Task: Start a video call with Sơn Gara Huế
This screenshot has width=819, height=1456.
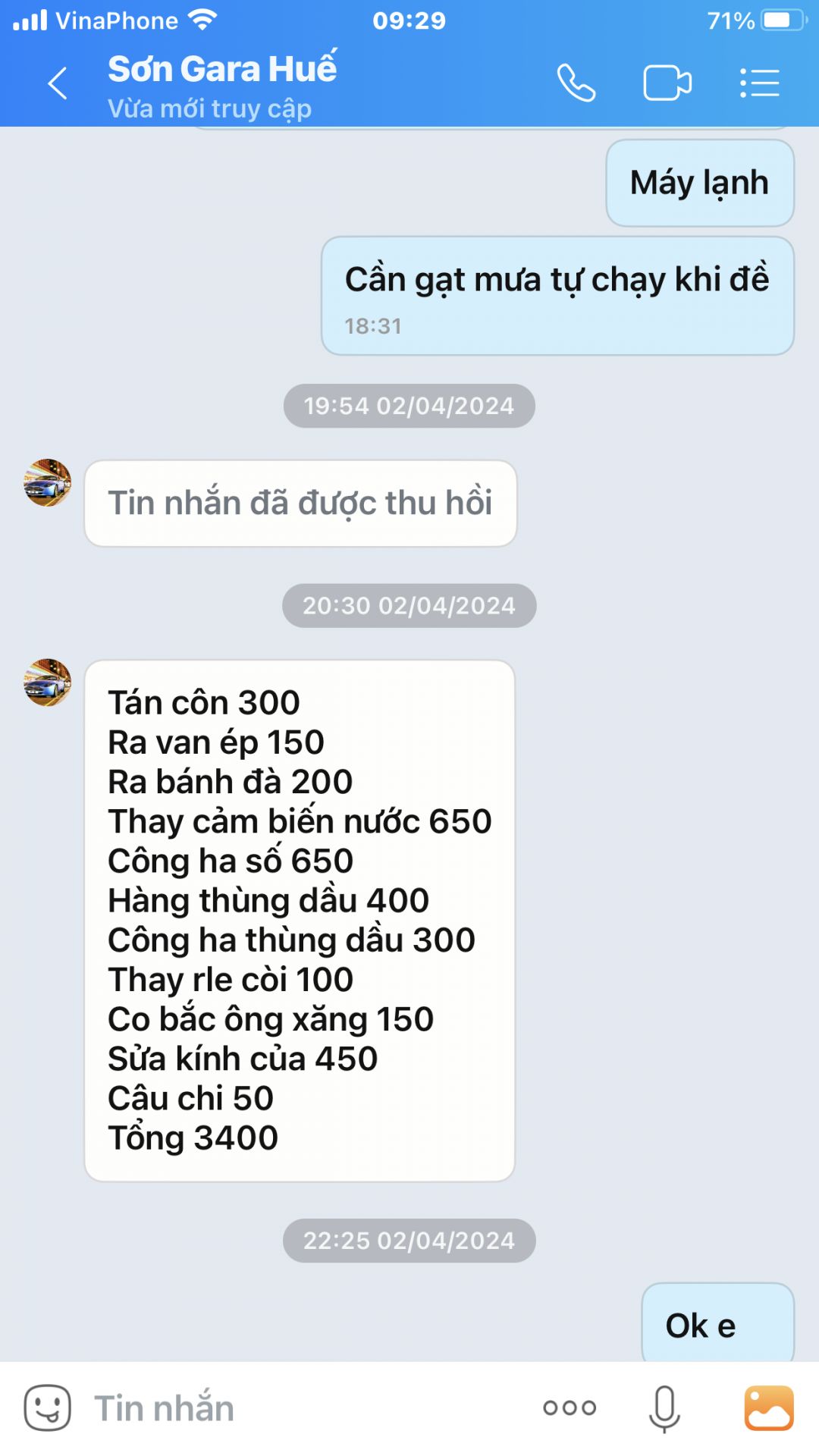Action: pyautogui.click(x=667, y=83)
